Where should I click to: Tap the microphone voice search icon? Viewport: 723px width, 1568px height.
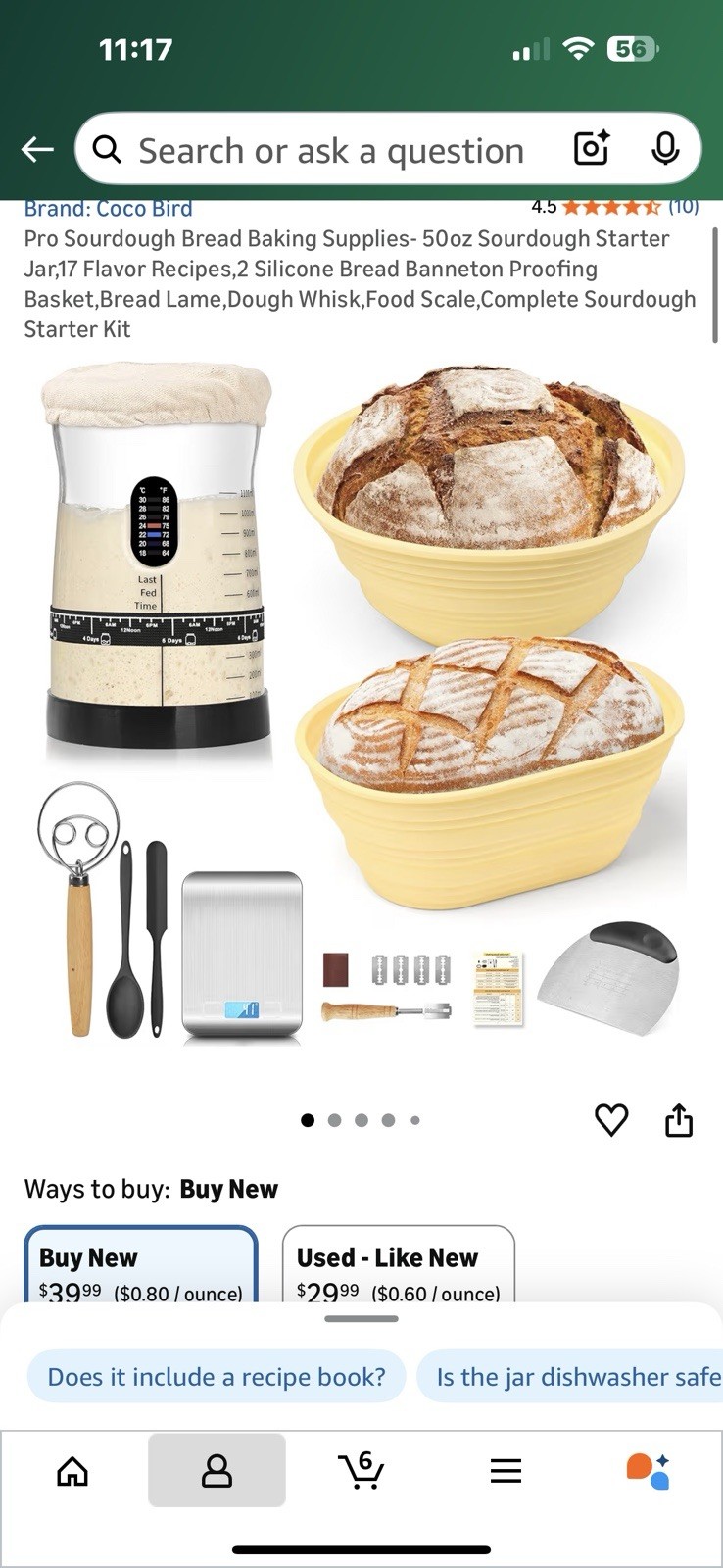[665, 149]
